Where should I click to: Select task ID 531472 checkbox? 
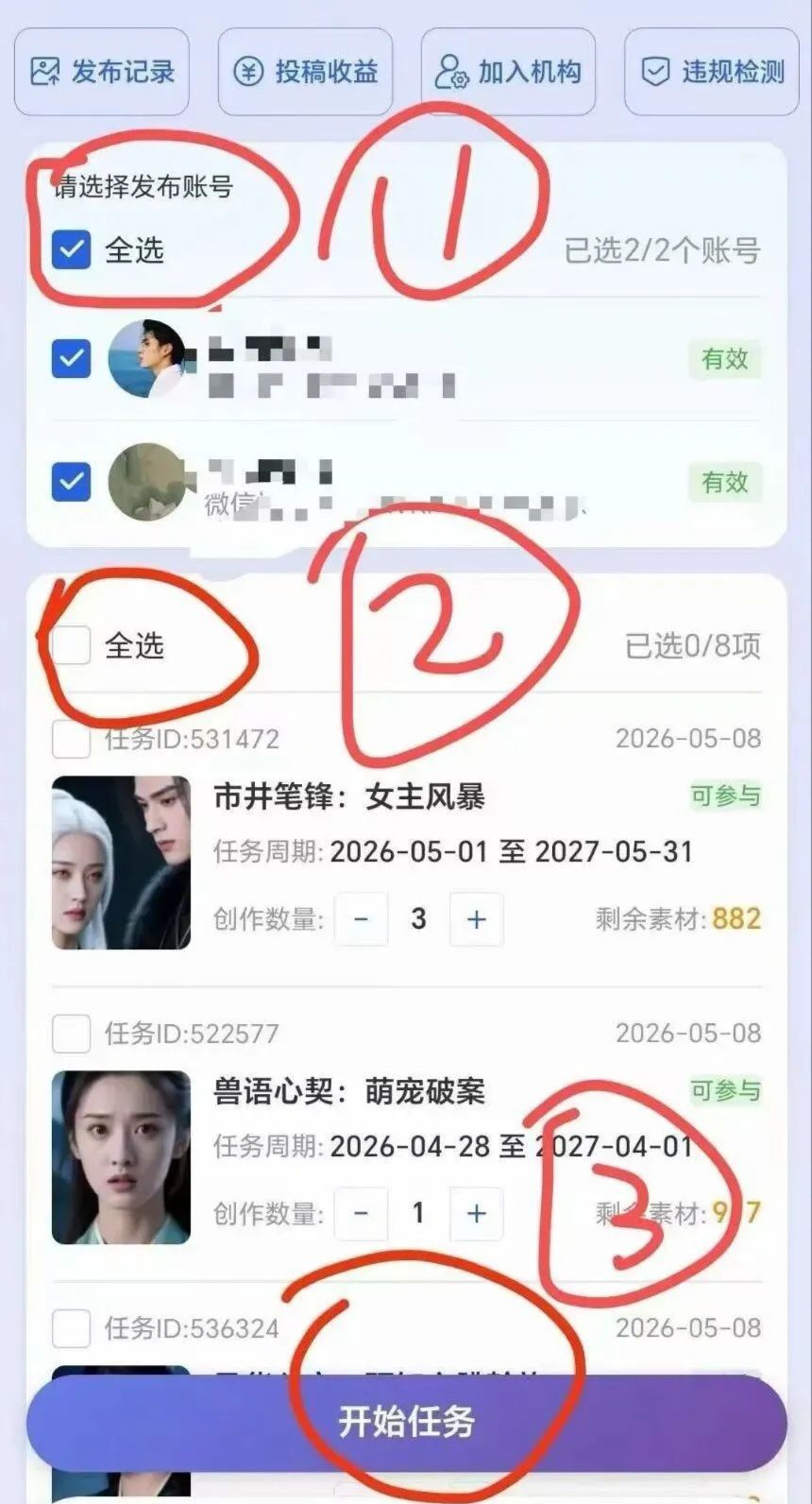(x=71, y=739)
